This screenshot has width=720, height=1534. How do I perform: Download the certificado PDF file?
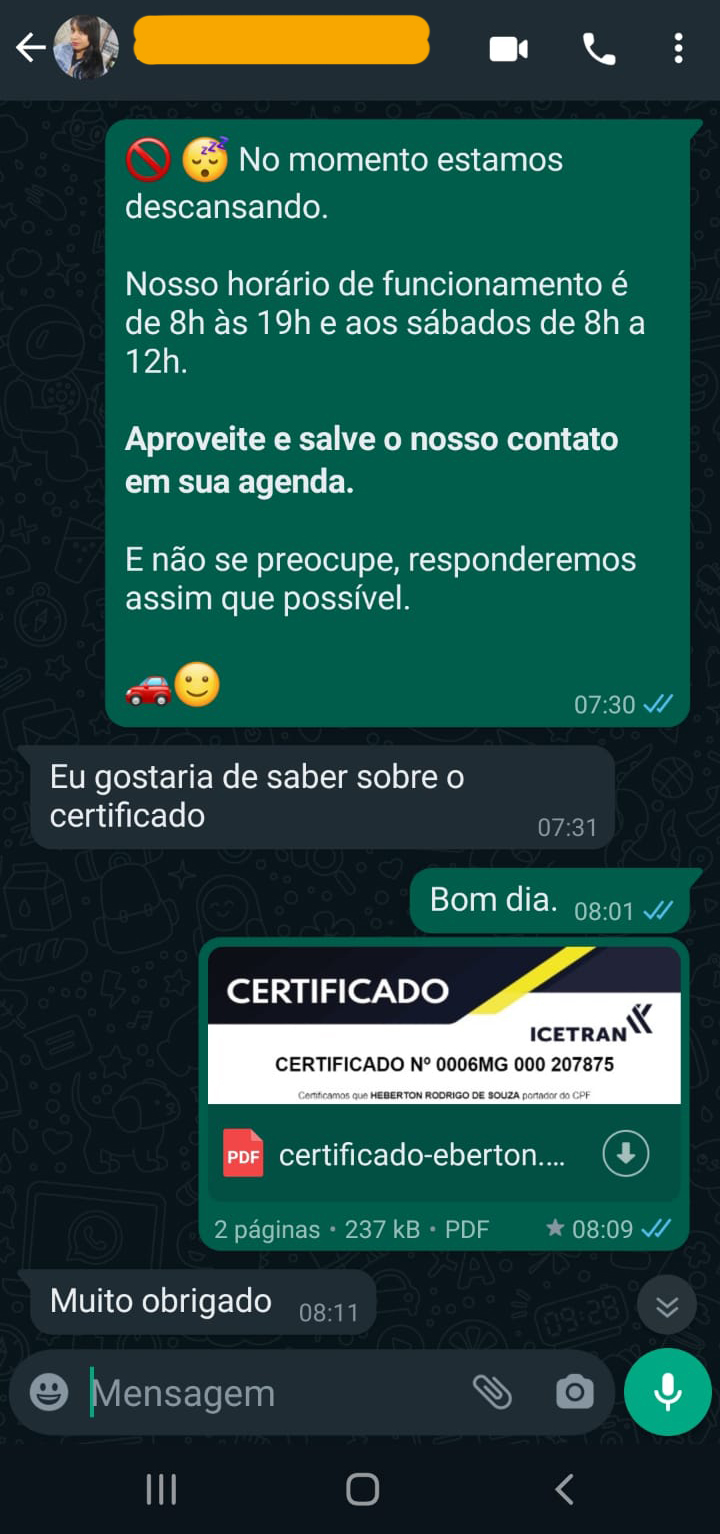click(x=626, y=1154)
